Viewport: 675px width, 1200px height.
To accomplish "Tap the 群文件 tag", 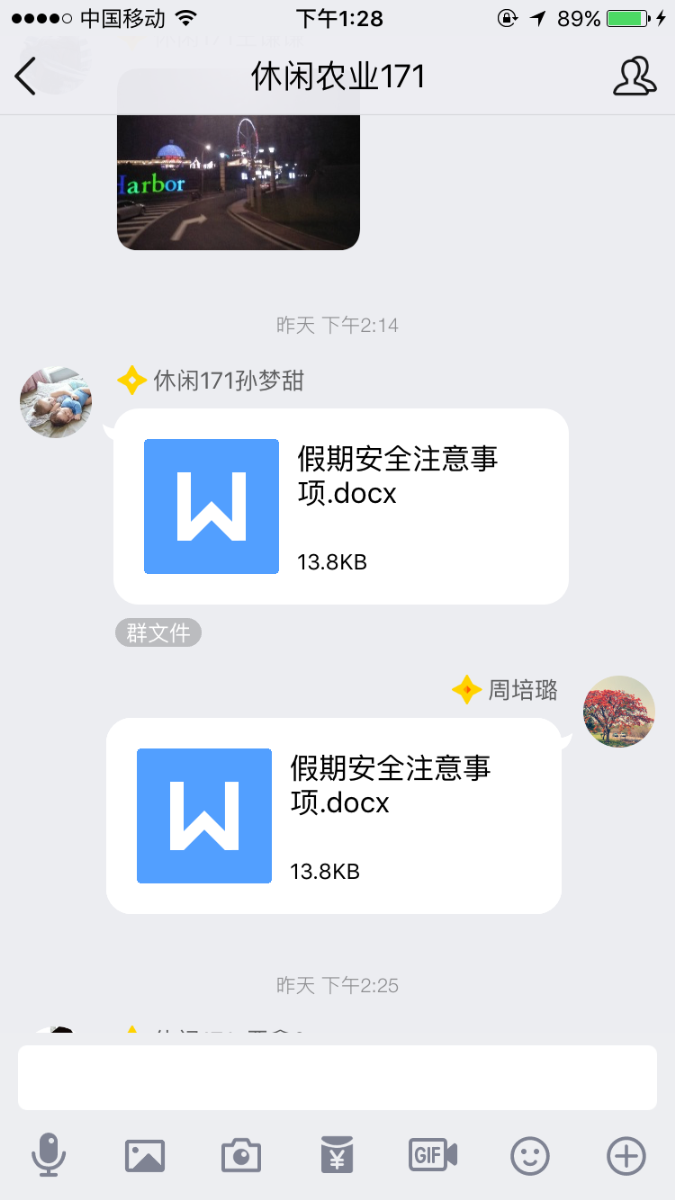I will pos(158,633).
